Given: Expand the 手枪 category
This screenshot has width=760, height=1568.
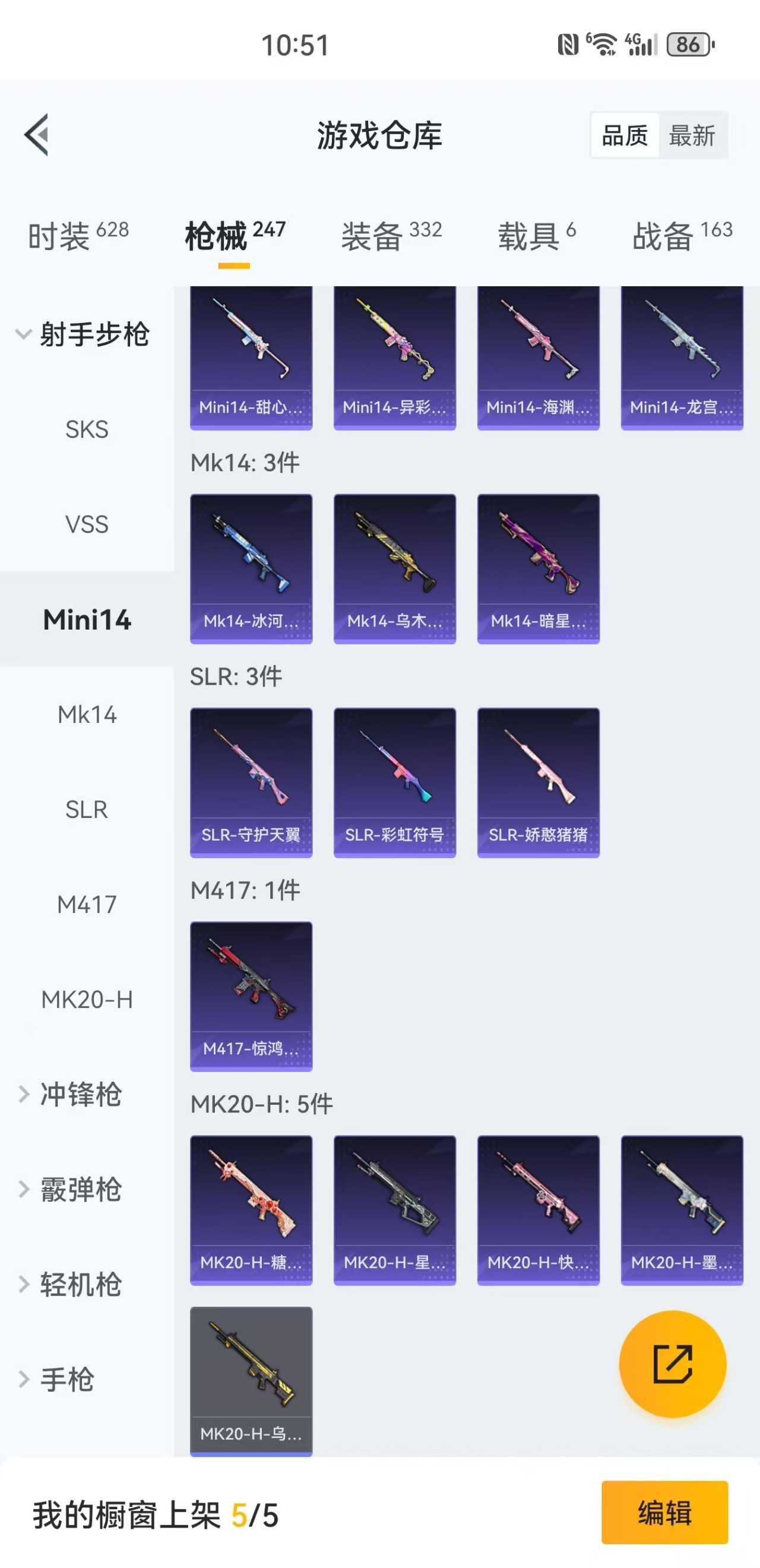Looking at the screenshot, I should (67, 1379).
